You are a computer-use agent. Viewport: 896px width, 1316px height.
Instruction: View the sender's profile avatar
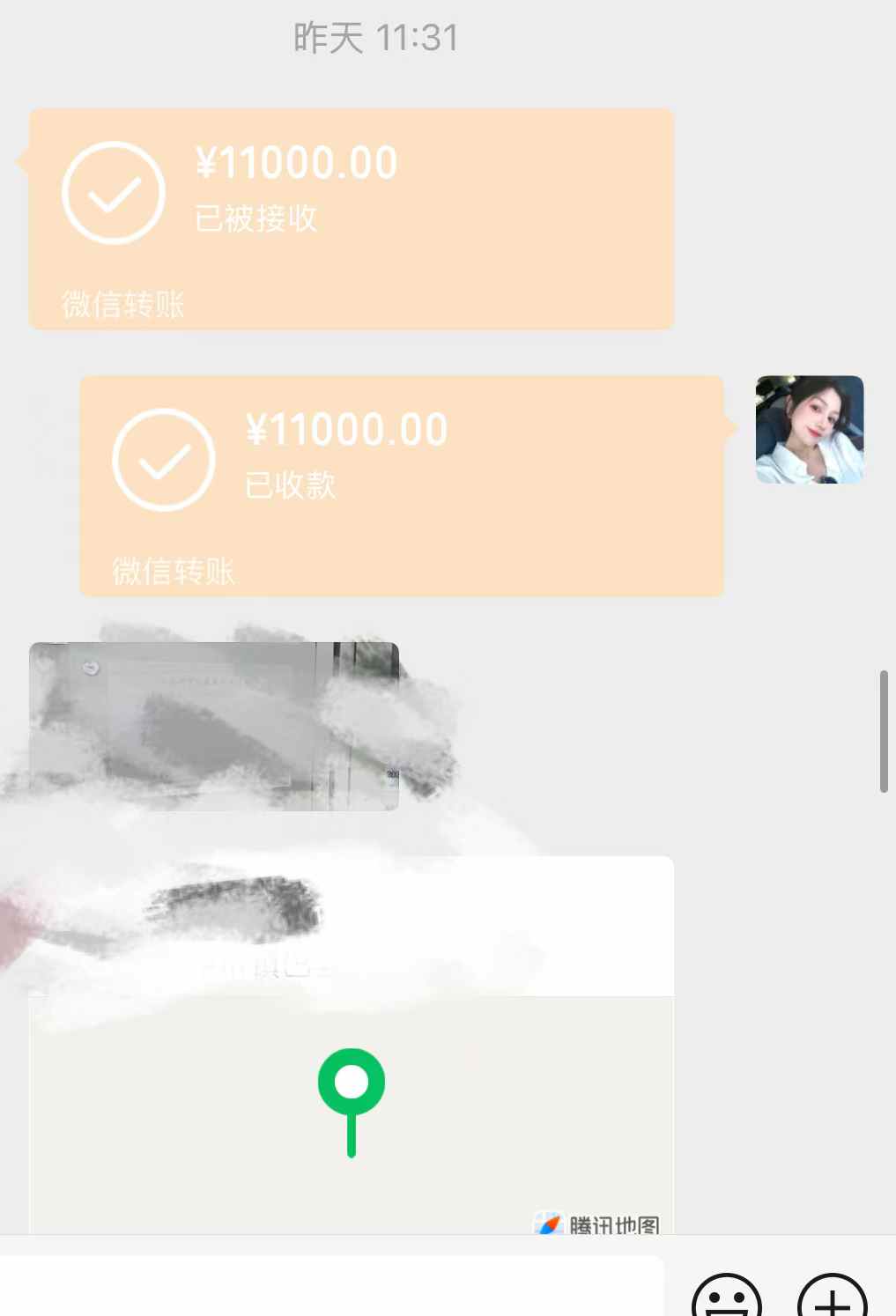pyautogui.click(x=809, y=429)
